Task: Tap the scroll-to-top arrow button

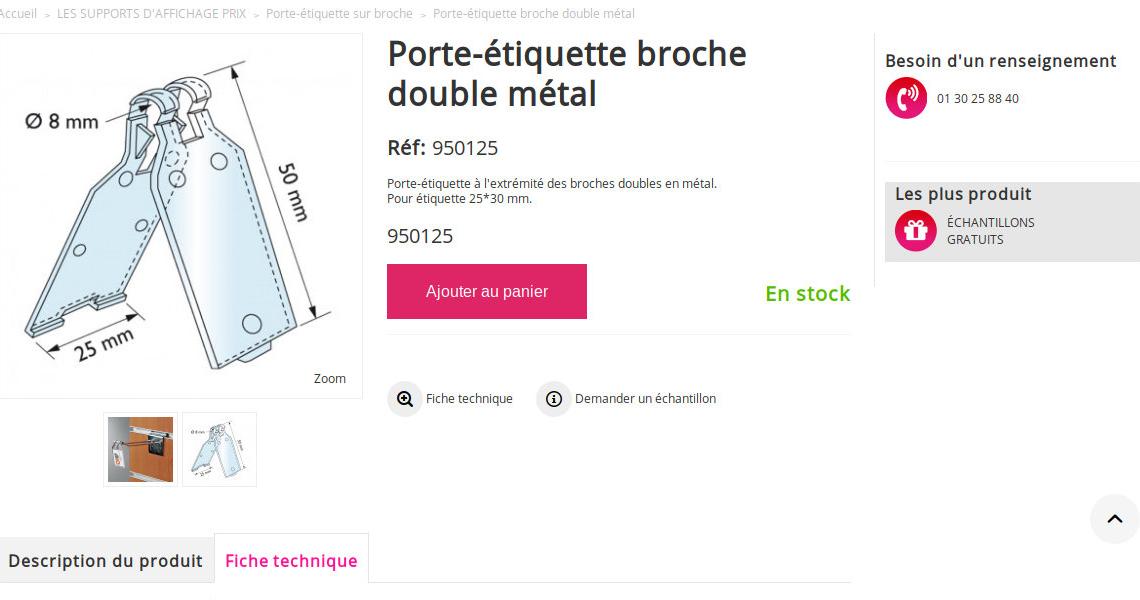Action: tap(1114, 519)
